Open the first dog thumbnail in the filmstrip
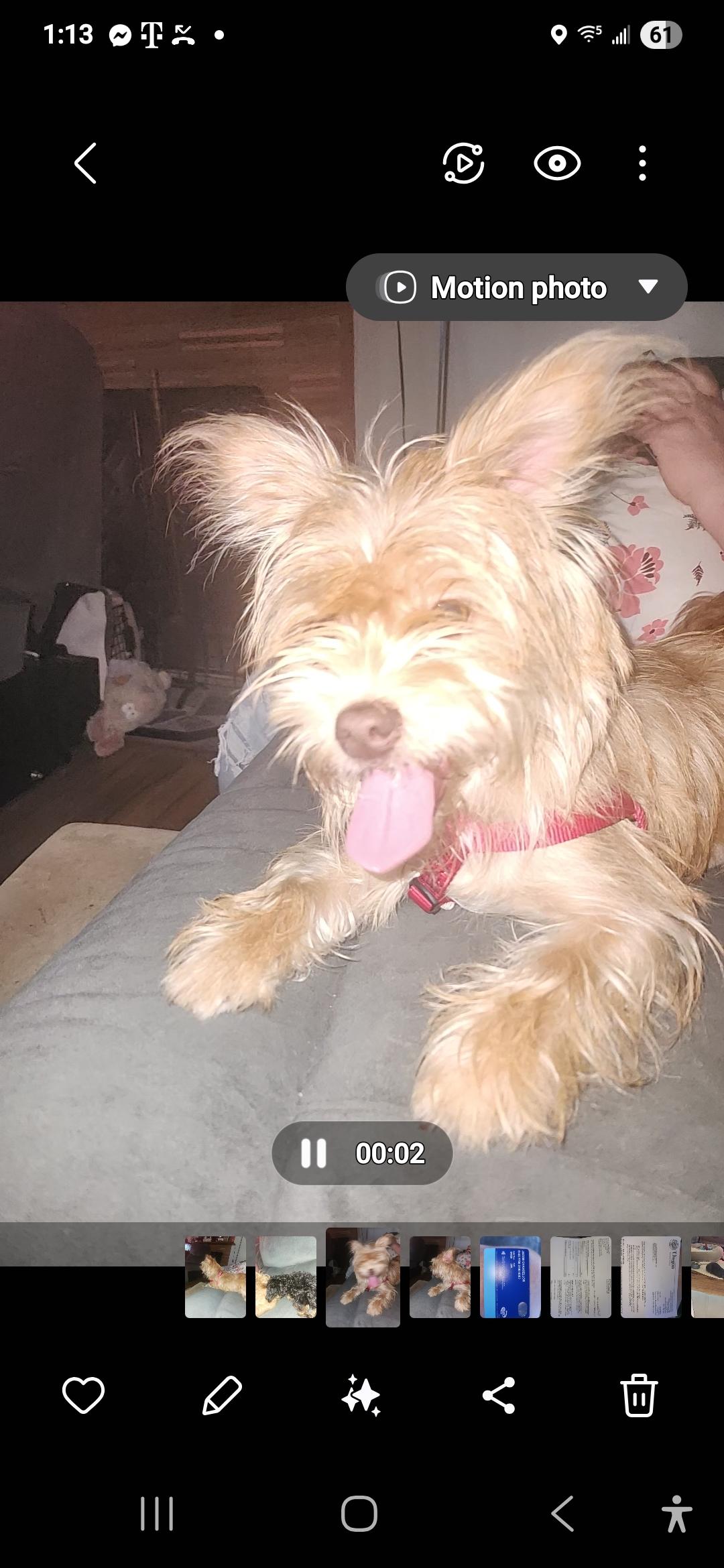The image size is (724, 1568). pos(215,1277)
